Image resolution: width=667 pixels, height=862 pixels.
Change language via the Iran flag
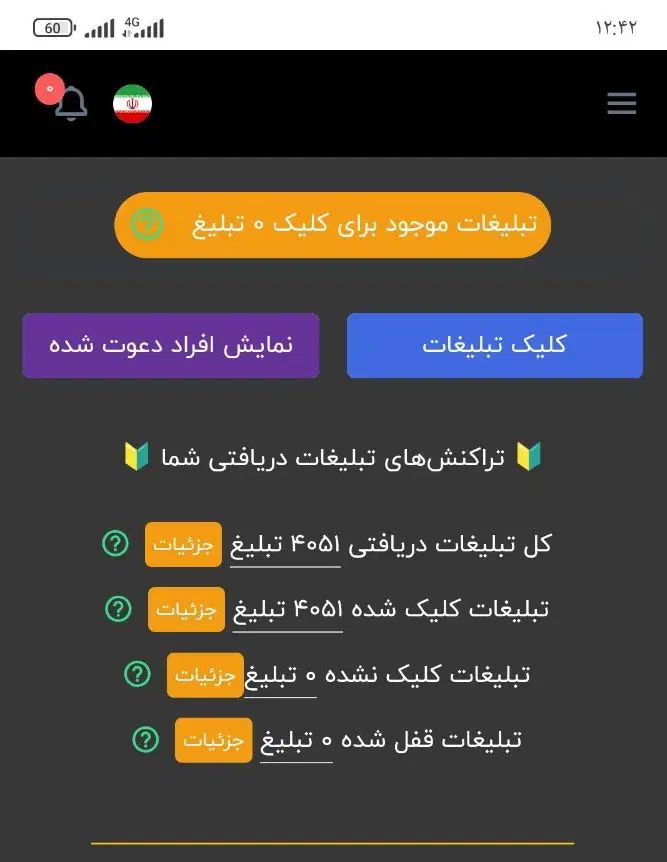click(x=132, y=104)
